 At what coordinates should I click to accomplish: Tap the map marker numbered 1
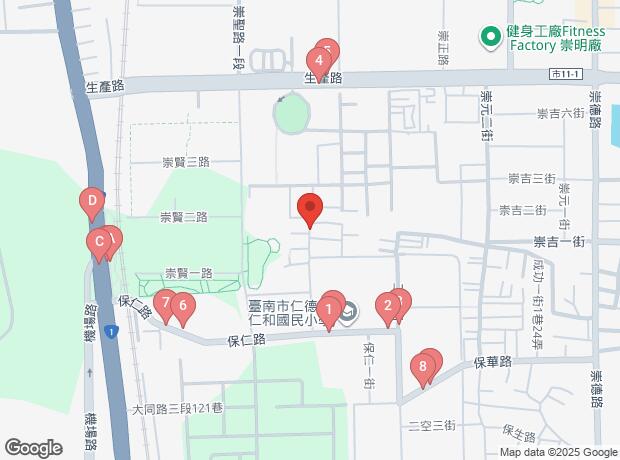tap(329, 312)
